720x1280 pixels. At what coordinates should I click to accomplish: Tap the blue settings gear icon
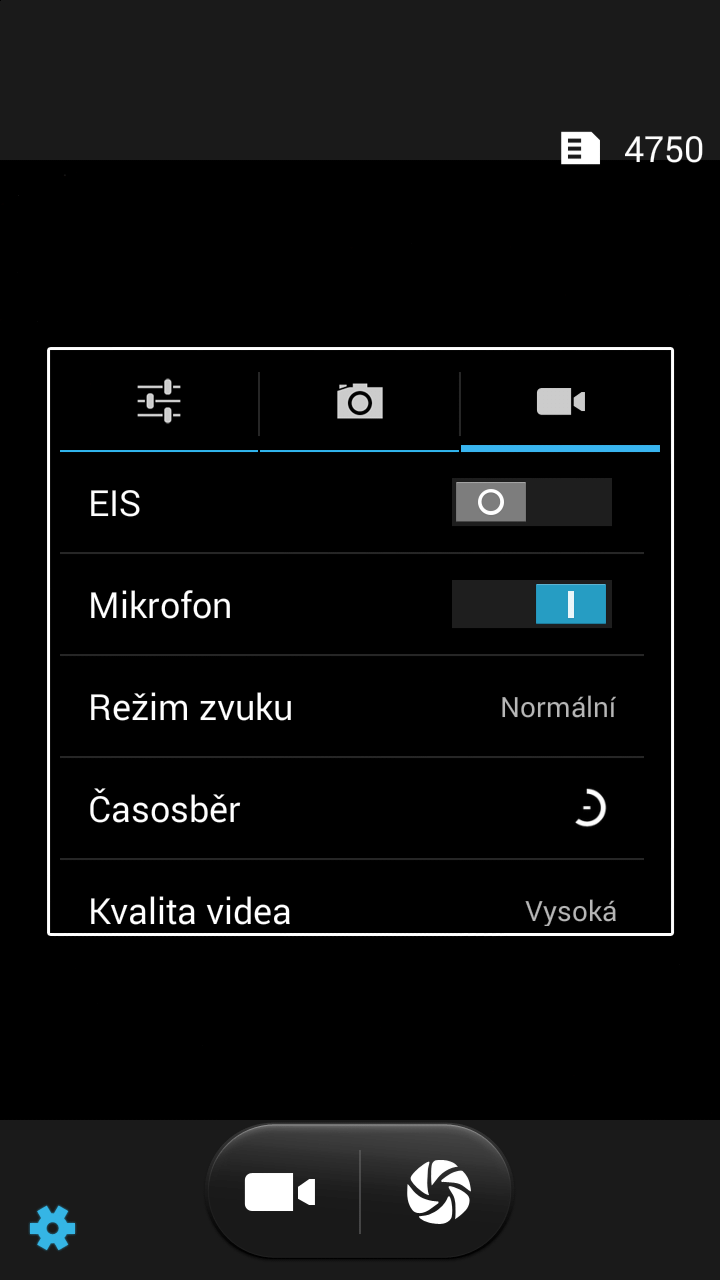pyautogui.click(x=52, y=1227)
